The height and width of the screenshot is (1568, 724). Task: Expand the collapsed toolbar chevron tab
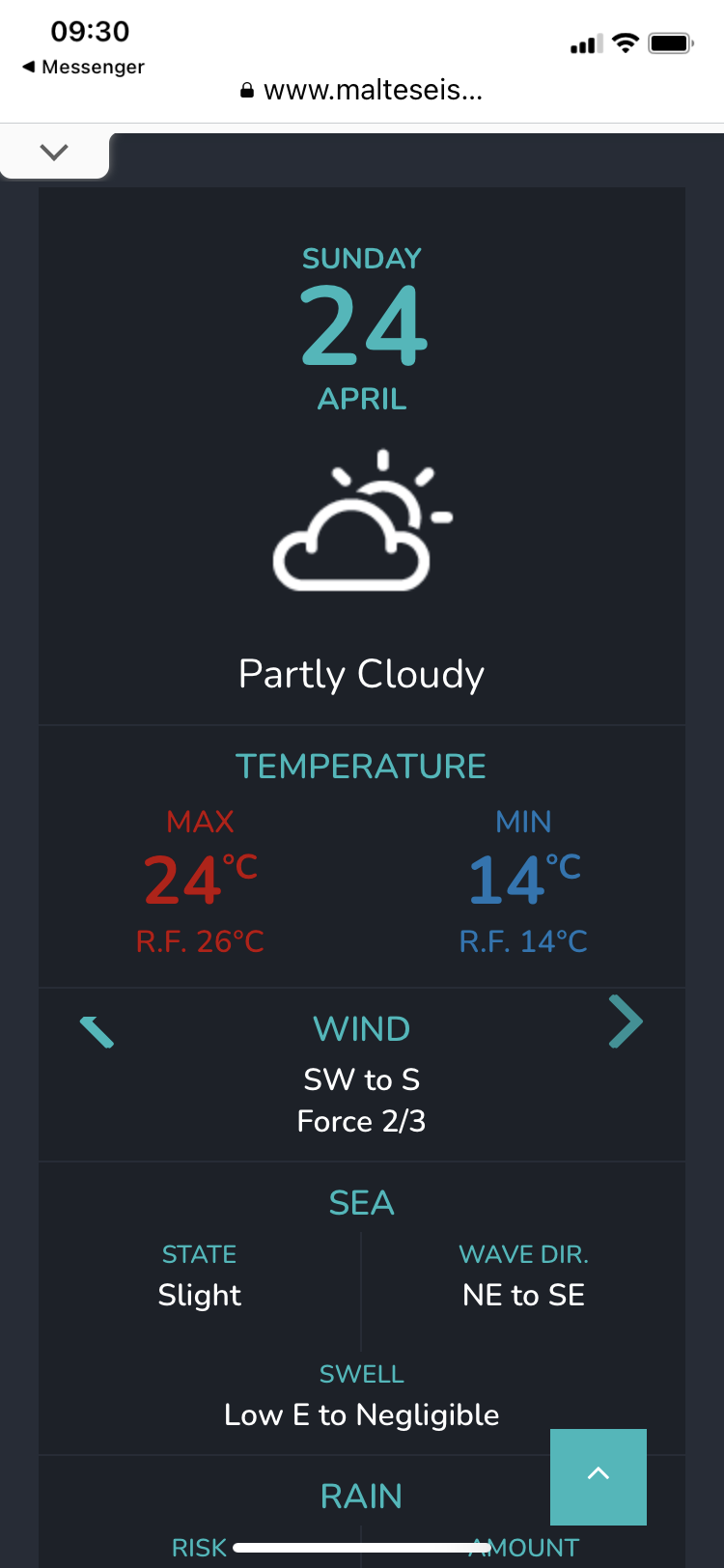coord(54,153)
